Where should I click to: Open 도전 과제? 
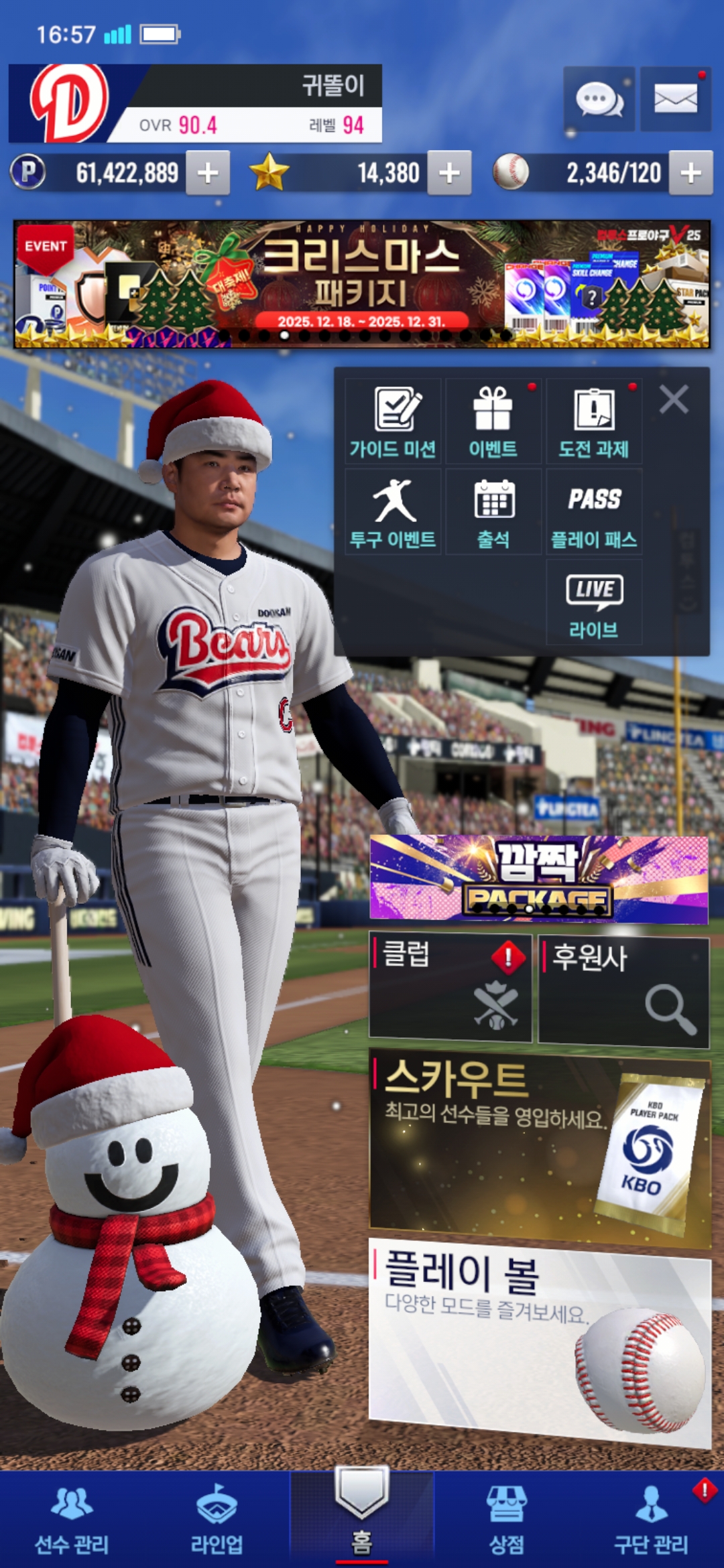pyautogui.click(x=594, y=422)
